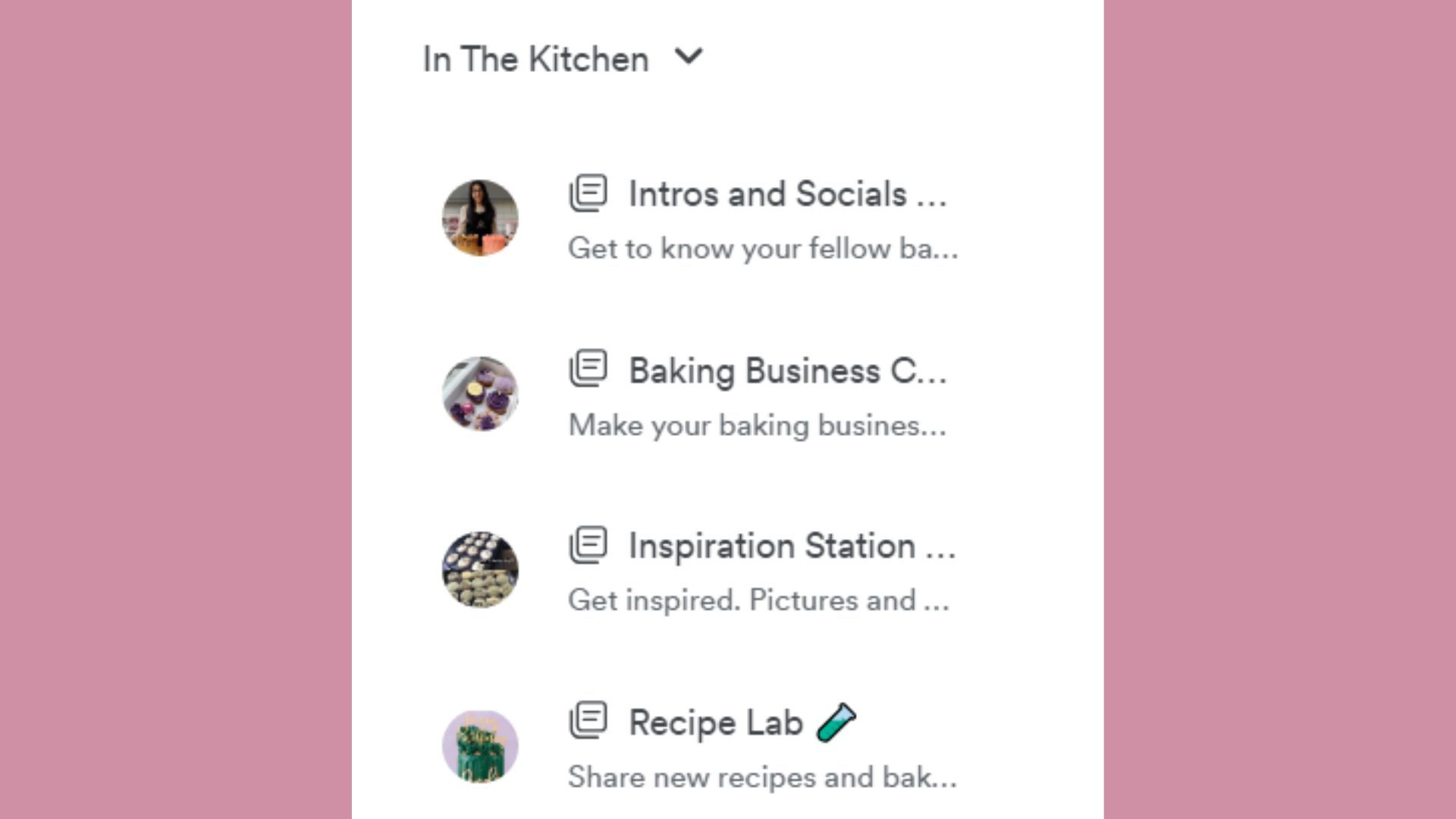Open the Recipe Lab space
Viewport: 1456px width, 819px height.
(715, 723)
